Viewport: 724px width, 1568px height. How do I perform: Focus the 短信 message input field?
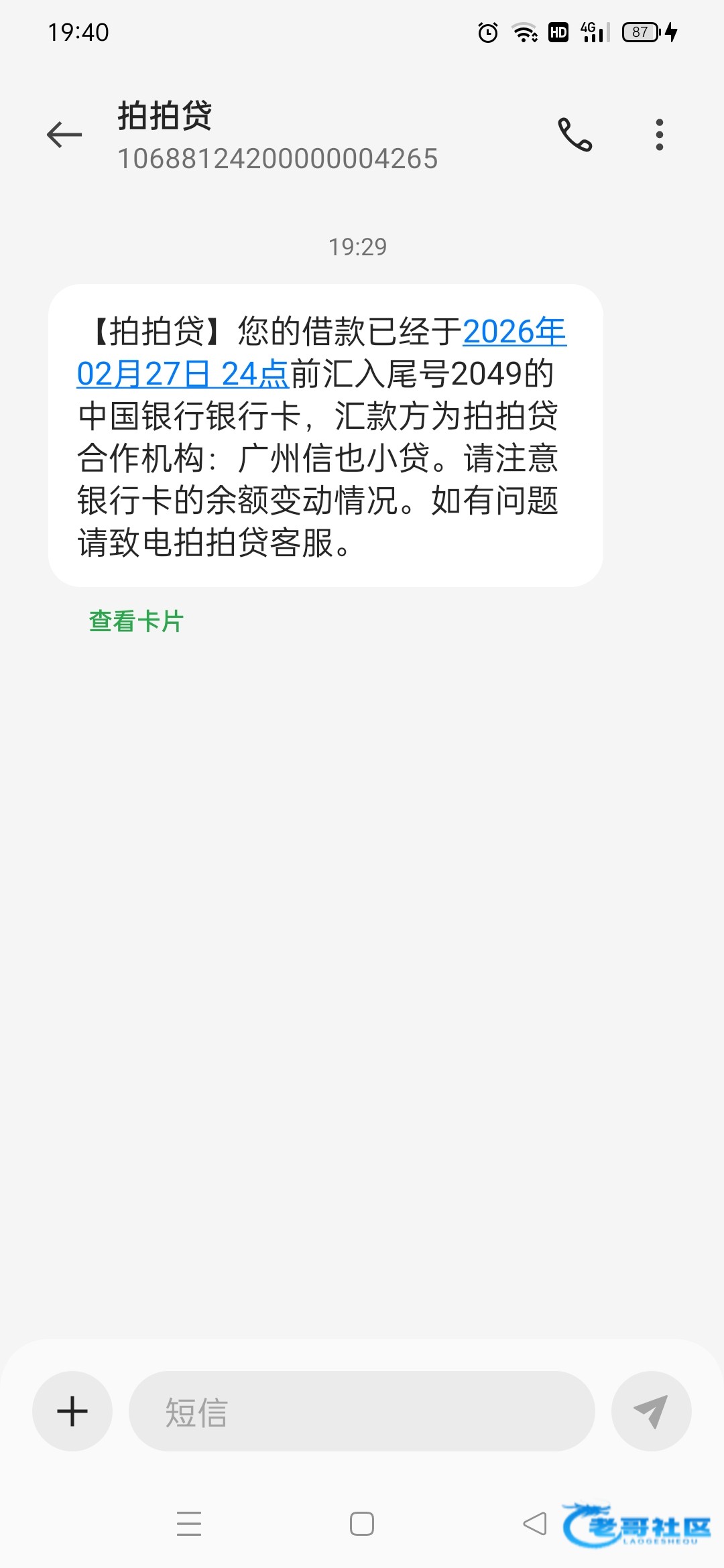click(x=362, y=1411)
